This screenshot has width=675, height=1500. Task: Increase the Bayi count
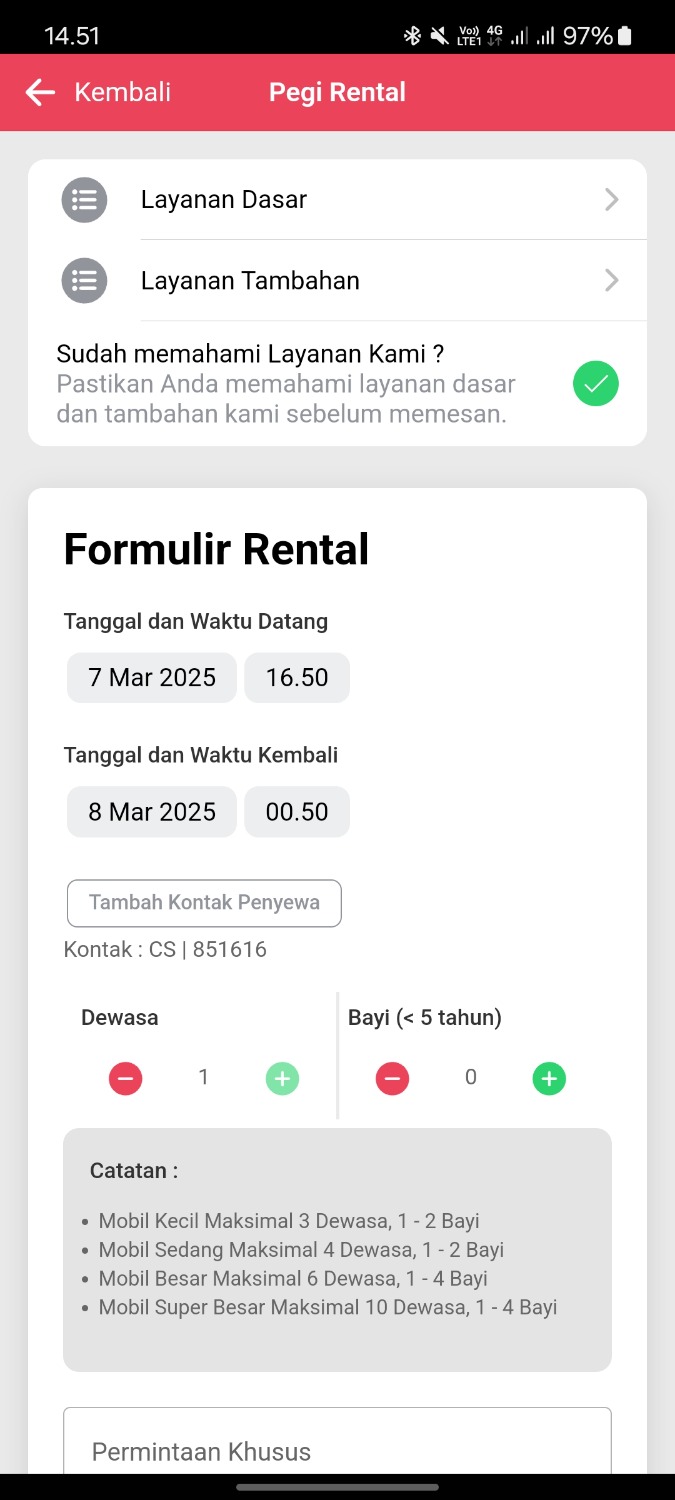[x=549, y=1079]
